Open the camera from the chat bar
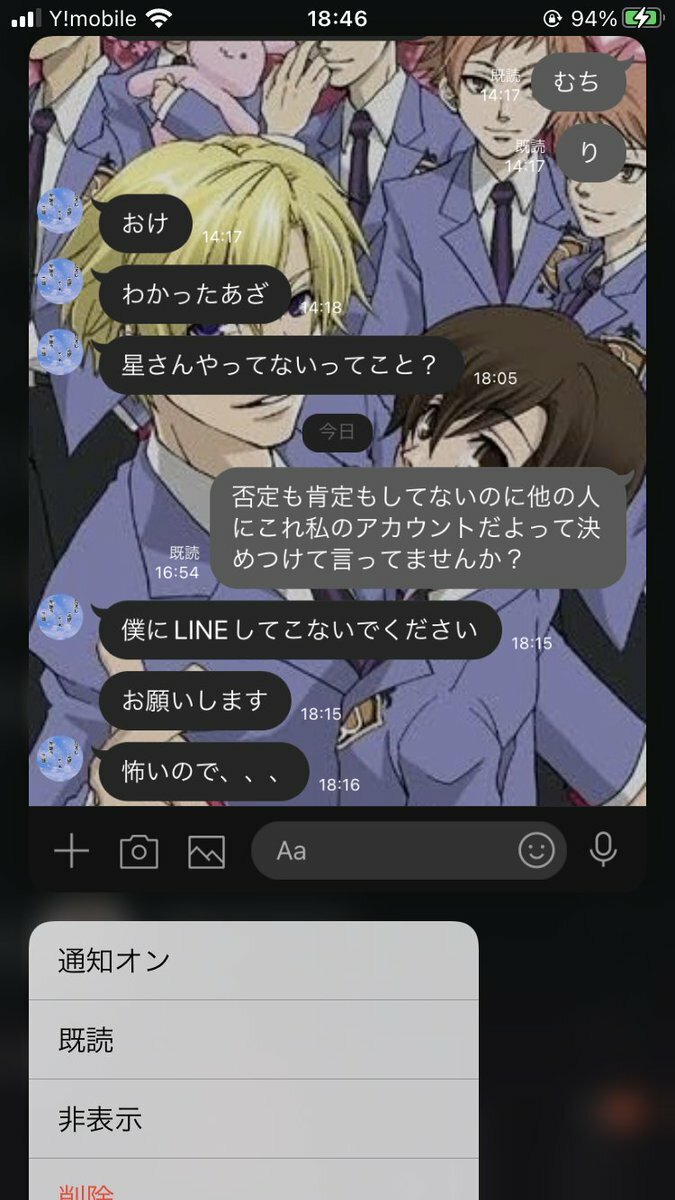This screenshot has width=675, height=1200. click(x=139, y=852)
